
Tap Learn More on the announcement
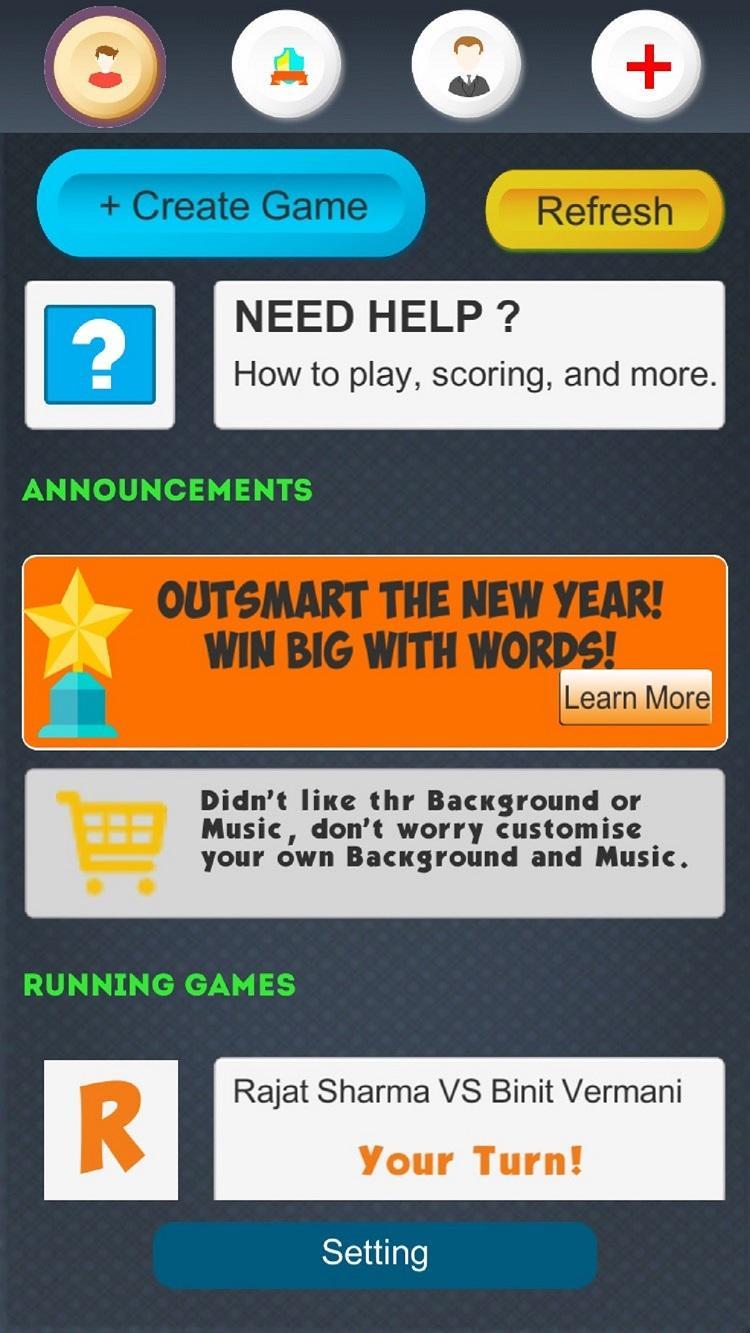point(636,697)
